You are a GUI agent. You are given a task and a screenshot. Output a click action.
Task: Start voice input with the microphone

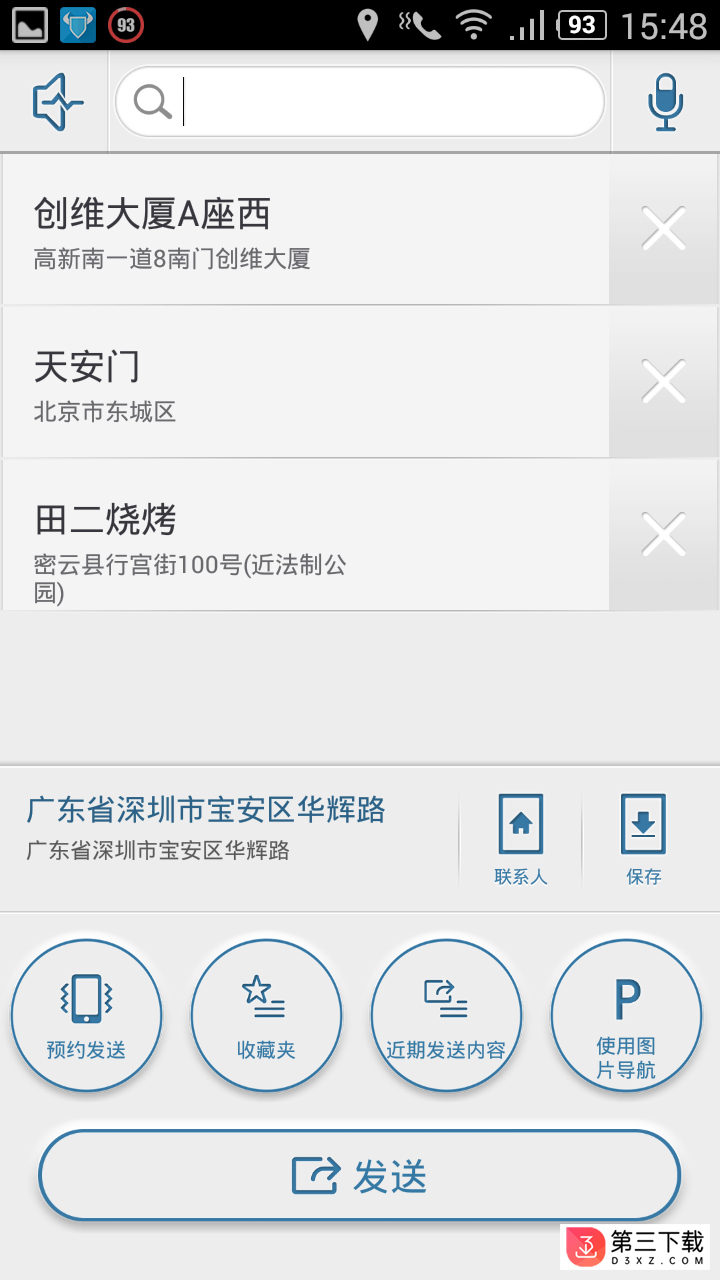pyautogui.click(x=665, y=102)
